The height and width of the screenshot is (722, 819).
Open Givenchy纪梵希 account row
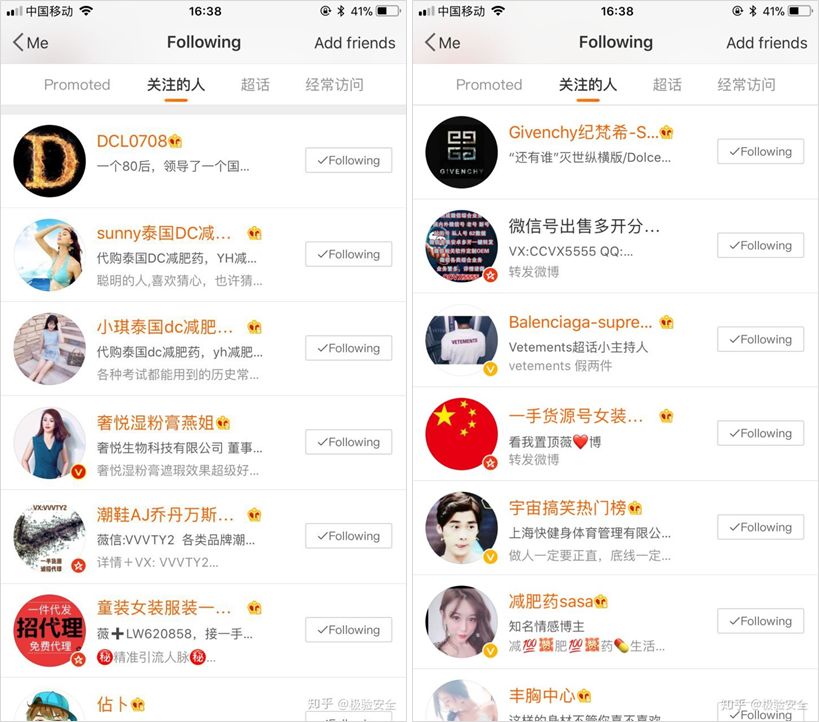[x=615, y=152]
